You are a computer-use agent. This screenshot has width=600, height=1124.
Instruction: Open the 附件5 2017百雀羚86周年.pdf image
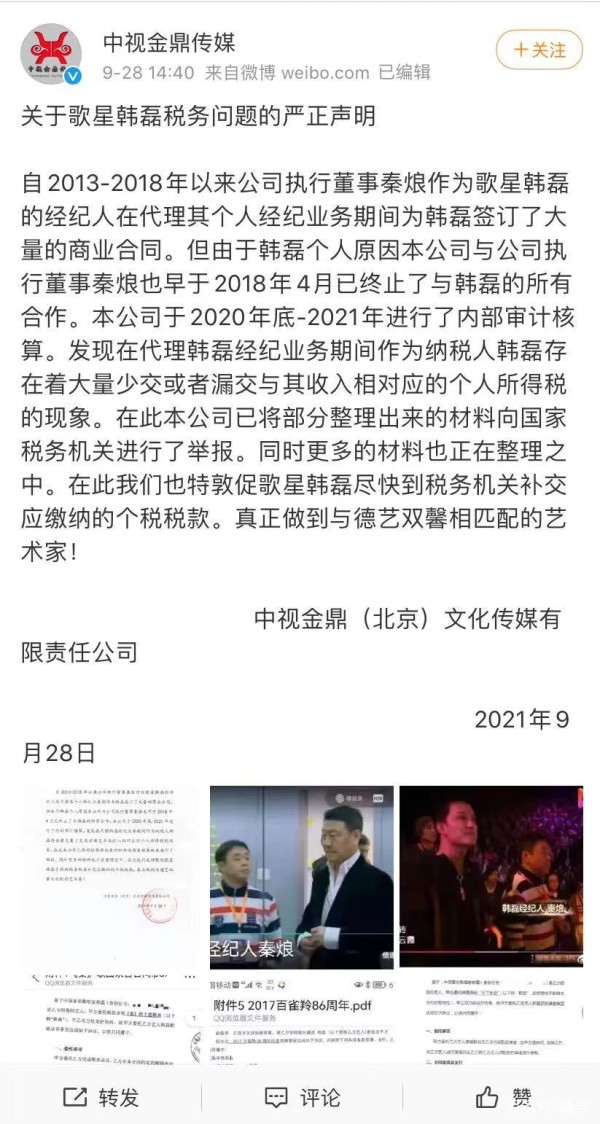[301, 1020]
